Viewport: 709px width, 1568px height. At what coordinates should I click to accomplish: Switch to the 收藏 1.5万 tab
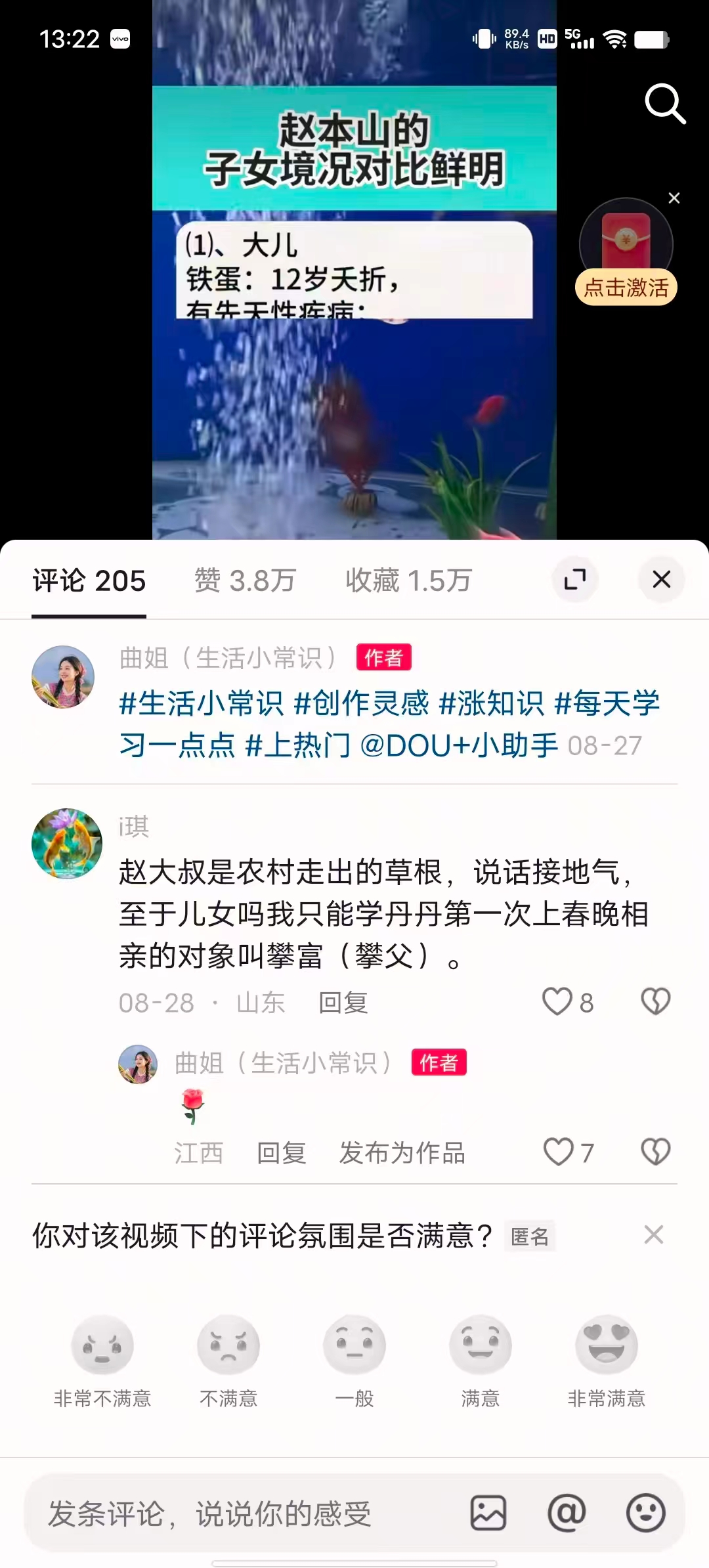[408, 580]
